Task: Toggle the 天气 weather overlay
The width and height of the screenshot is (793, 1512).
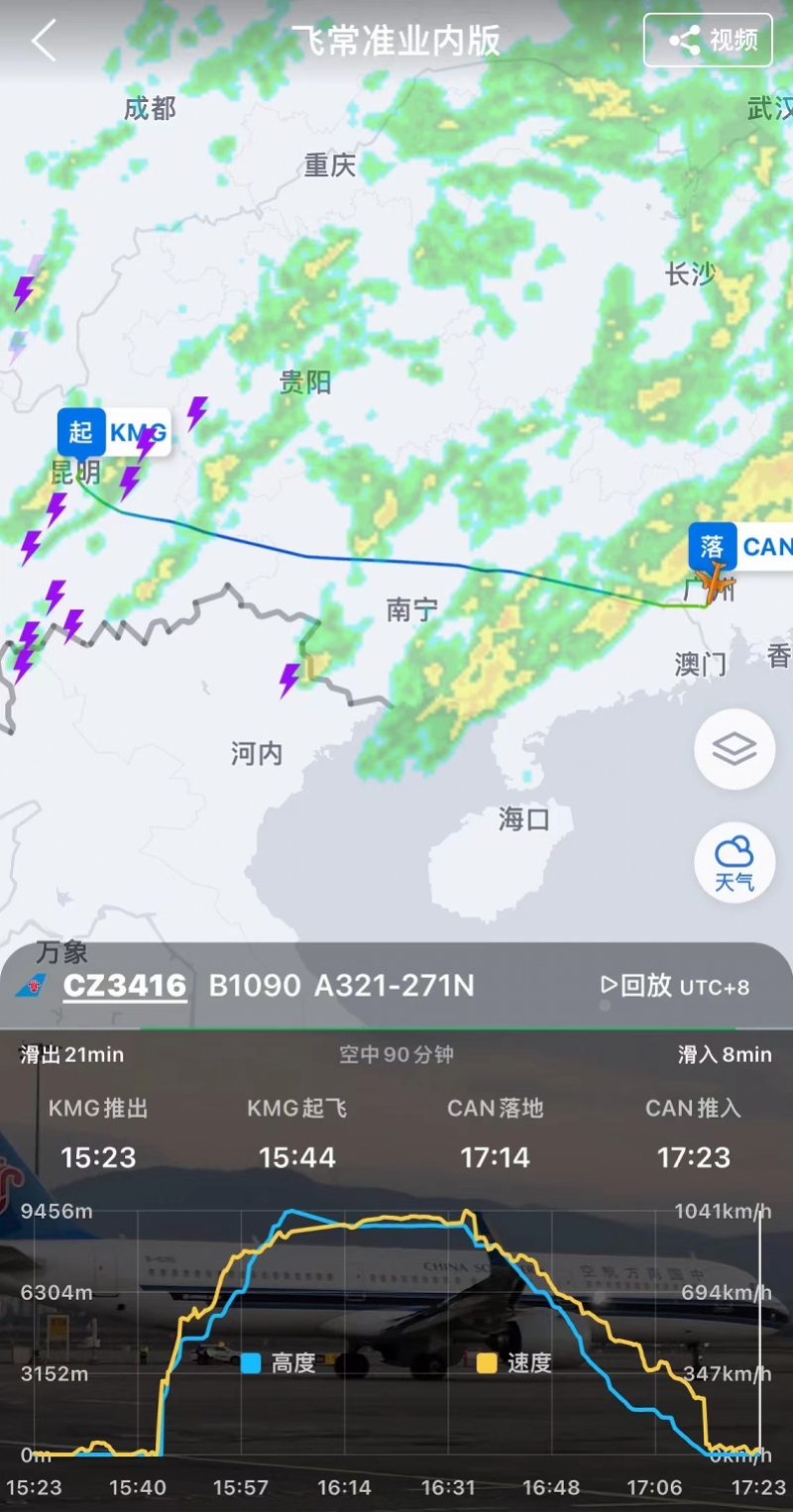Action: 735,862
